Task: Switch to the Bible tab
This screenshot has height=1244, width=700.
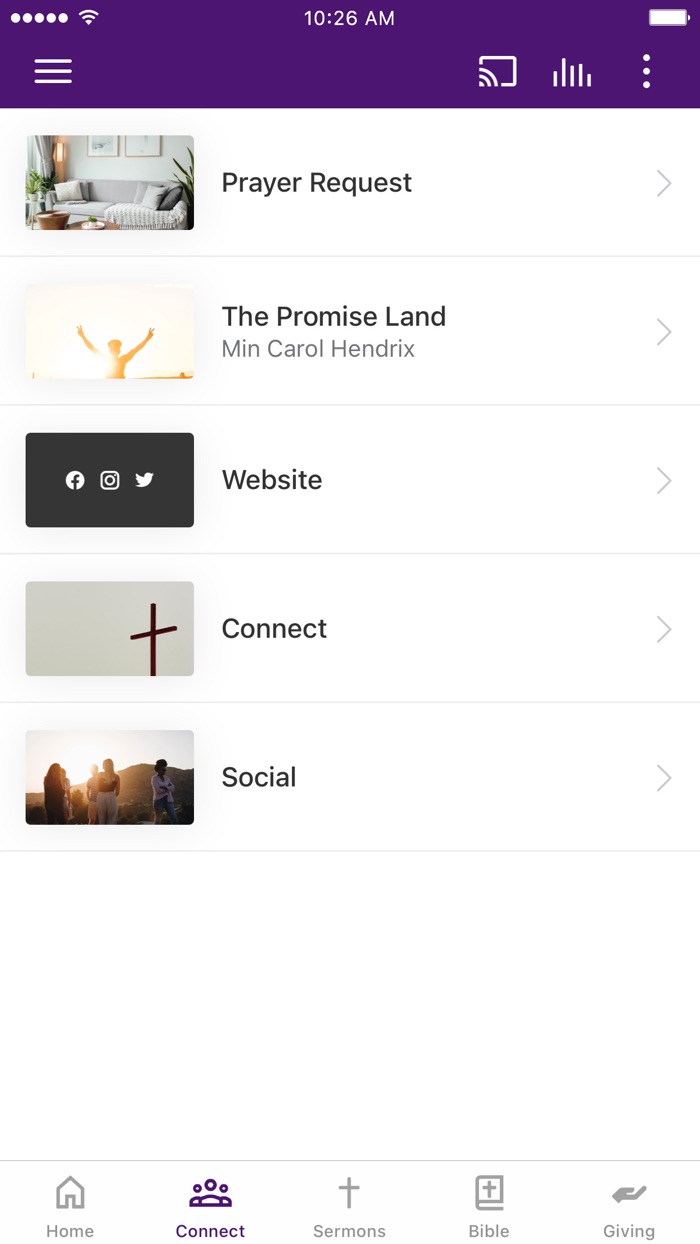Action: [x=489, y=1205]
